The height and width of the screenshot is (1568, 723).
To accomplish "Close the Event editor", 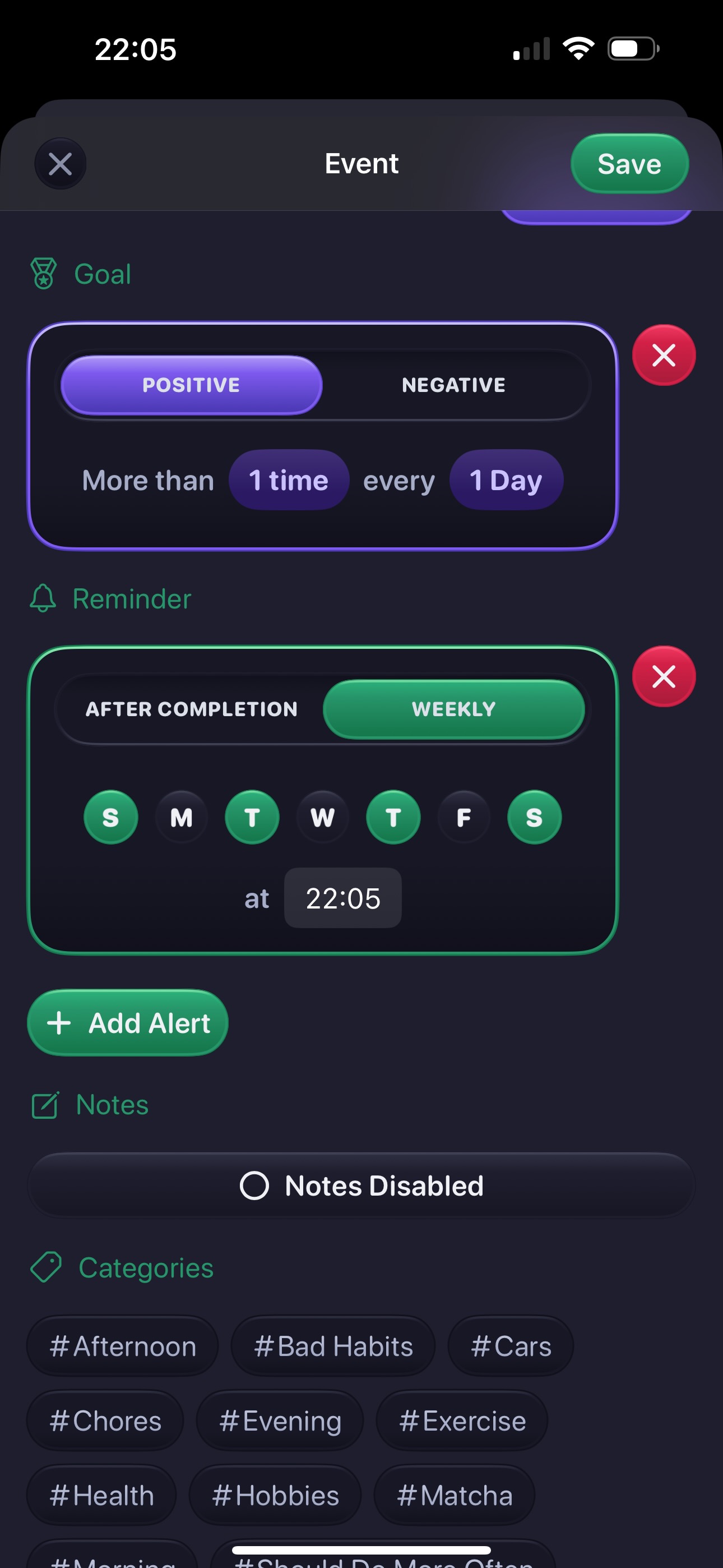I will (x=61, y=164).
